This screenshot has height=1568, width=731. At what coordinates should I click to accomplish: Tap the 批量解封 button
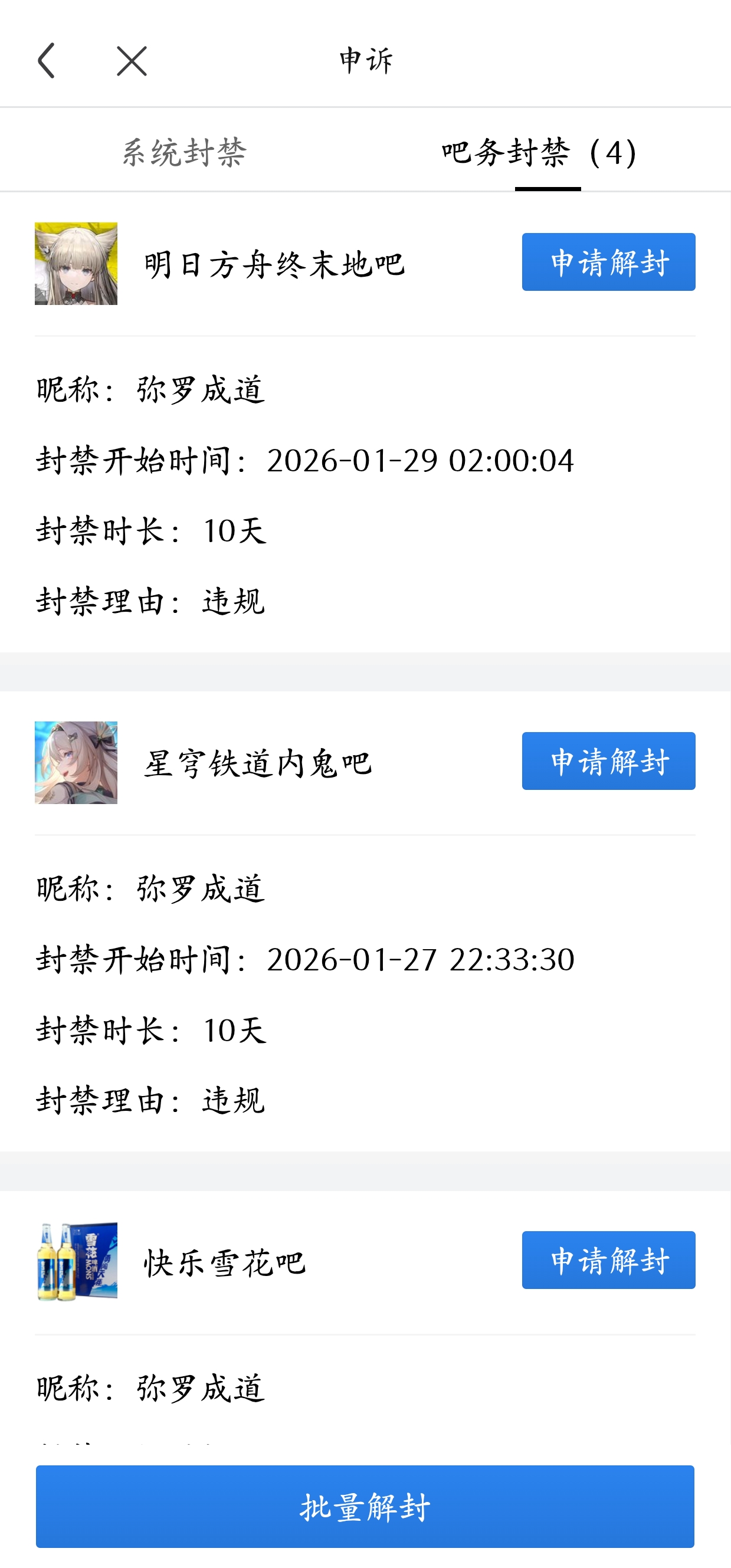[365, 1506]
